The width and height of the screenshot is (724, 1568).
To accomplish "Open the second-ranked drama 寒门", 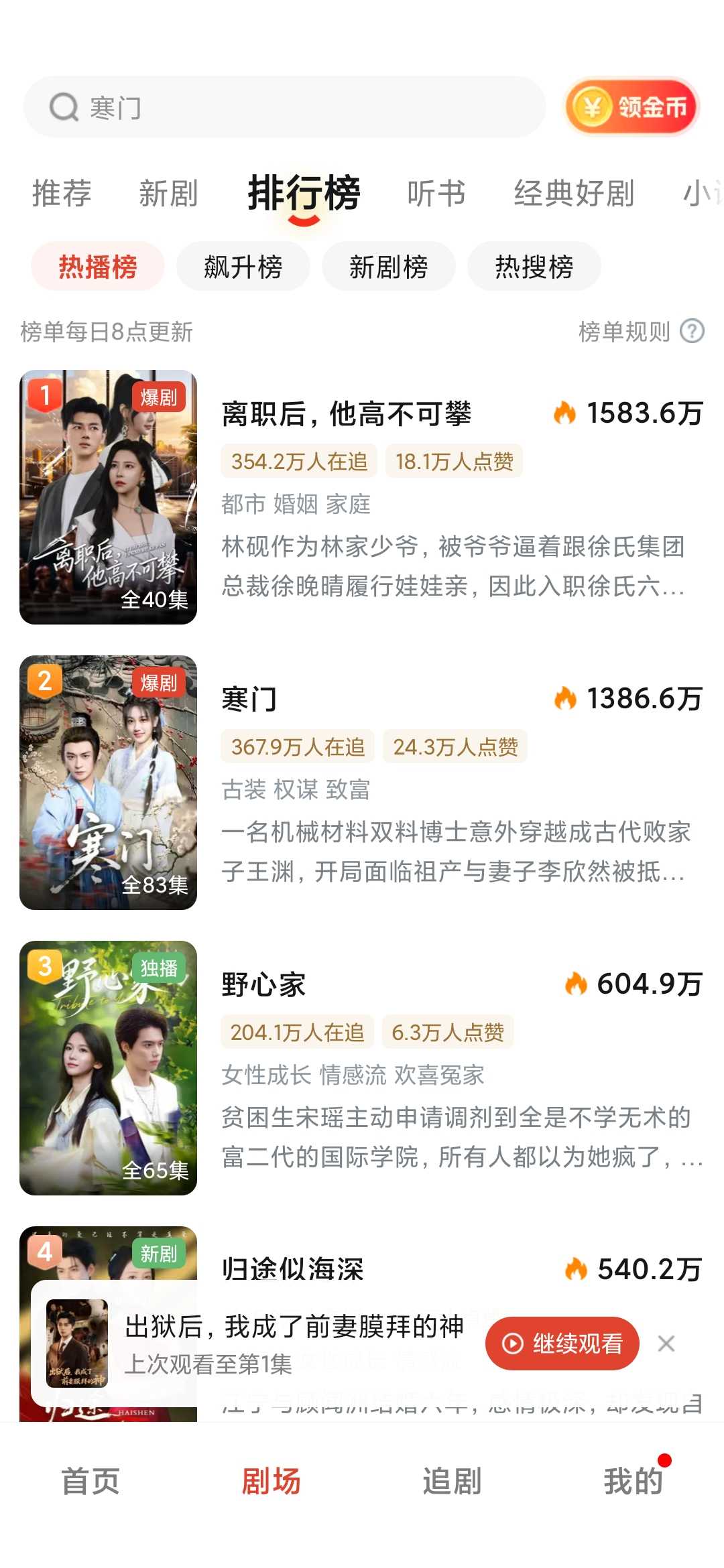I will pyautogui.click(x=249, y=700).
